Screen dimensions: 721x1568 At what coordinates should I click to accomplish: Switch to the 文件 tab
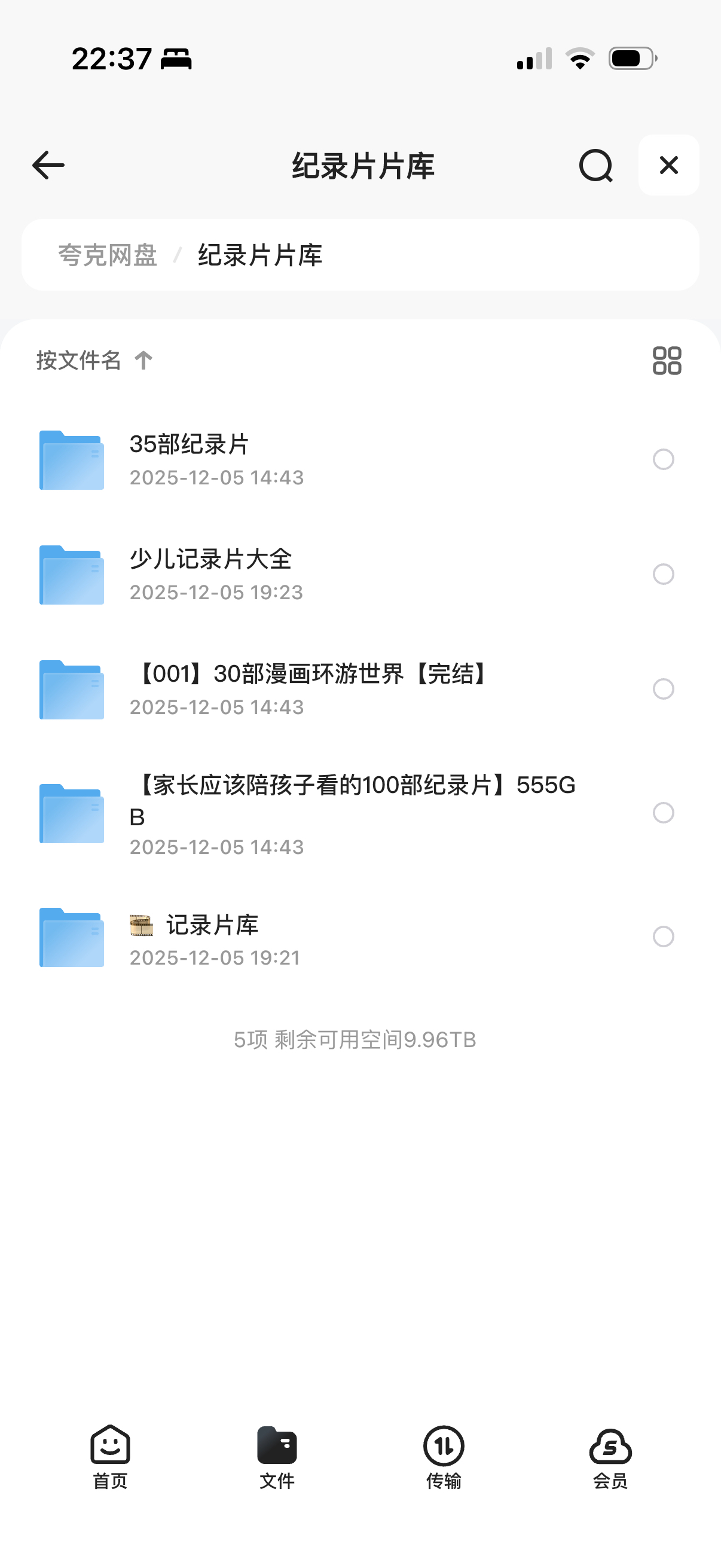pyautogui.click(x=277, y=1456)
